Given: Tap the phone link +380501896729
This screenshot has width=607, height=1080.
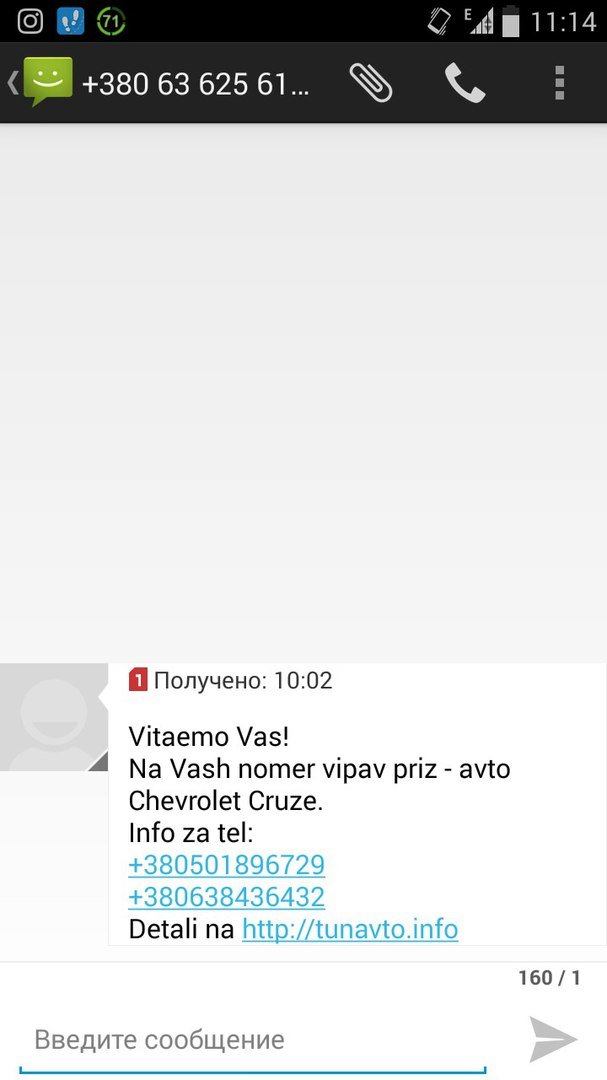Looking at the screenshot, I should tap(227, 865).
